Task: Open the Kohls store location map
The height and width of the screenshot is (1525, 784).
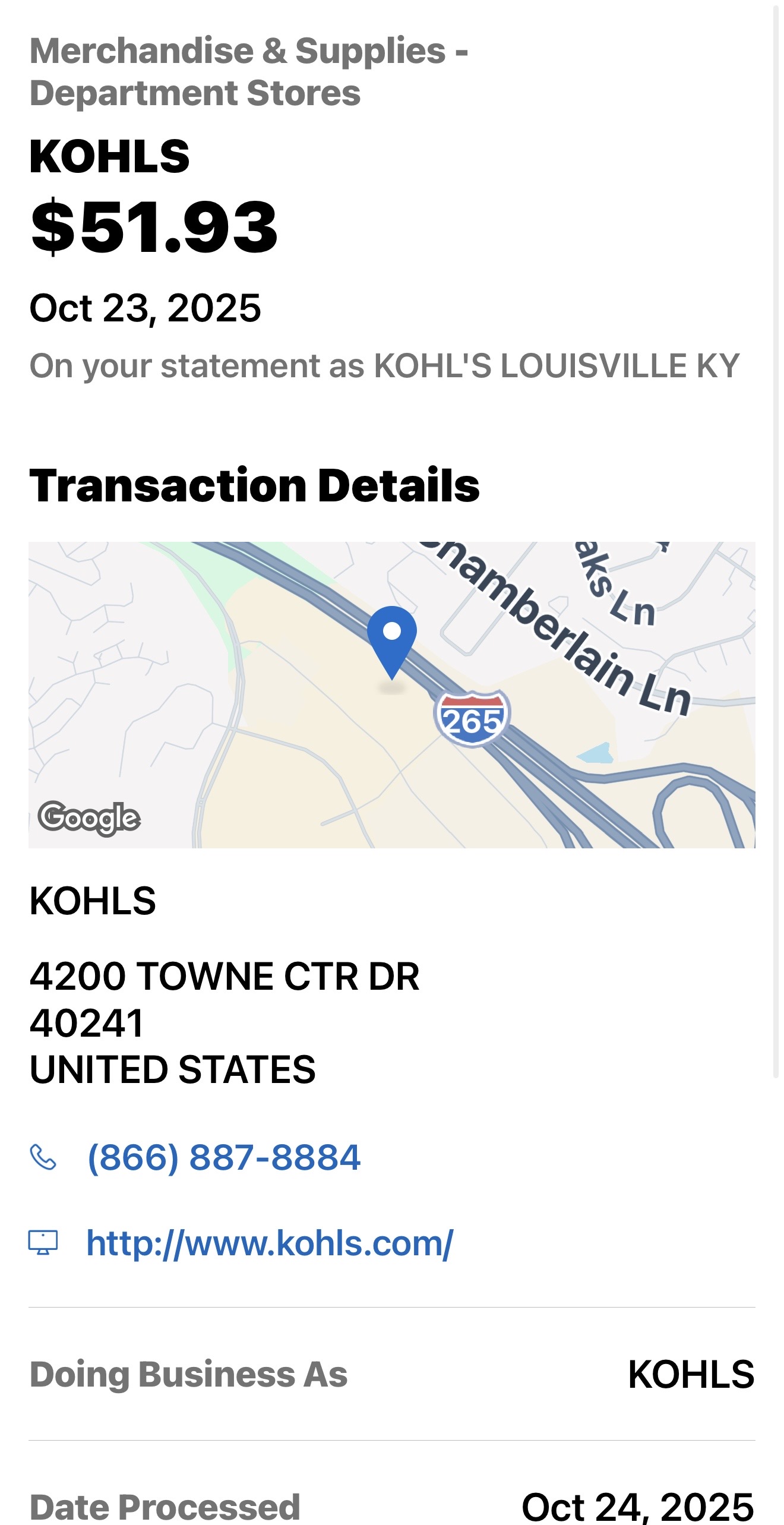Action: click(392, 694)
